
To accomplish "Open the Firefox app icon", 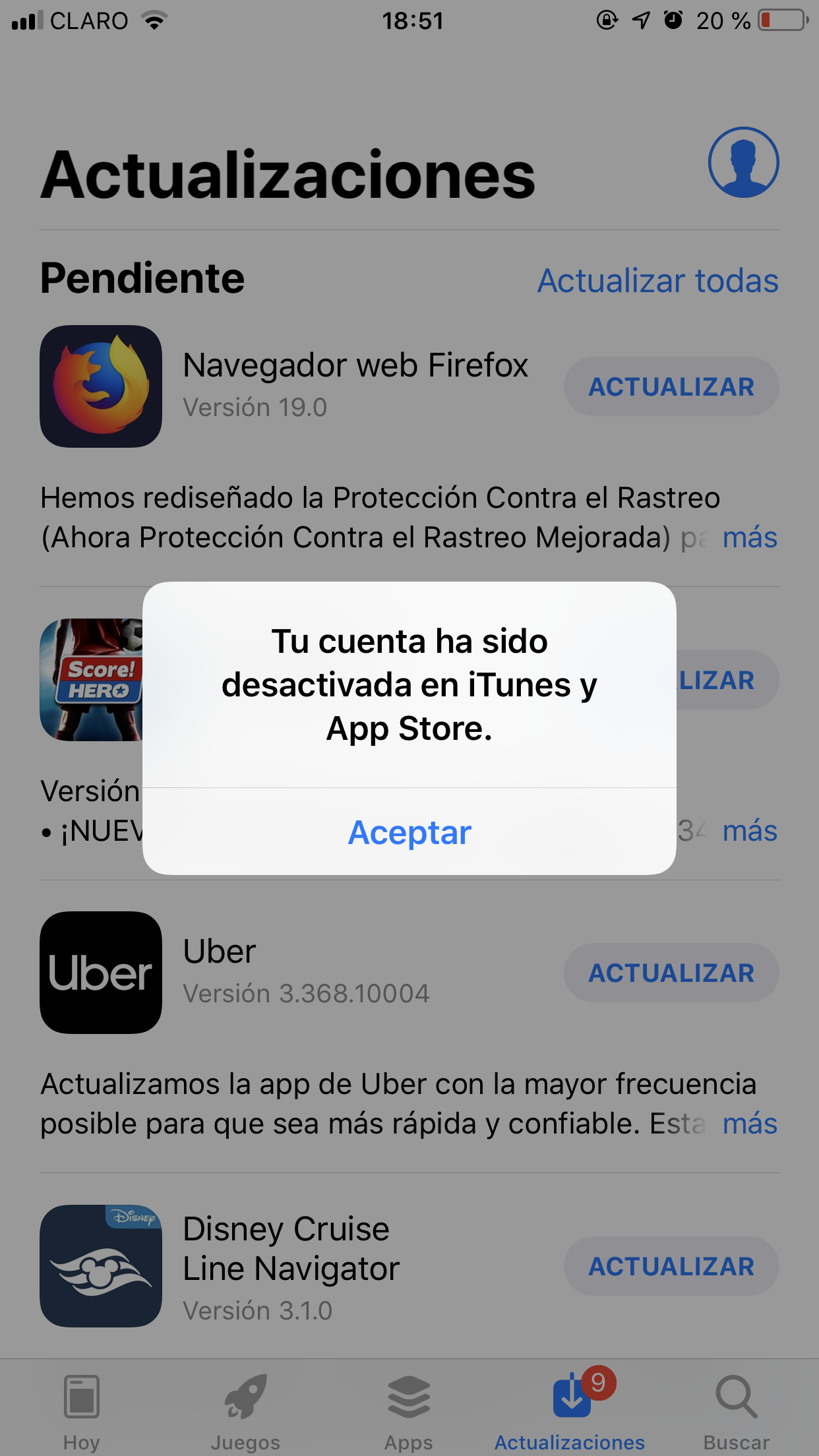I will 101,386.
